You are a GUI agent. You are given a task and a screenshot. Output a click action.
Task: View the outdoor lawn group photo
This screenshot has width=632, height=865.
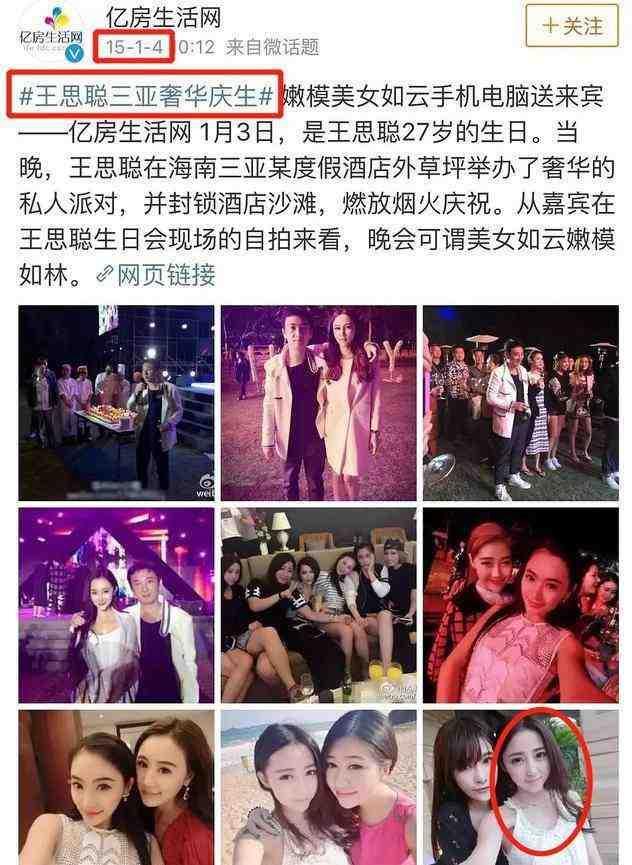click(x=519, y=402)
